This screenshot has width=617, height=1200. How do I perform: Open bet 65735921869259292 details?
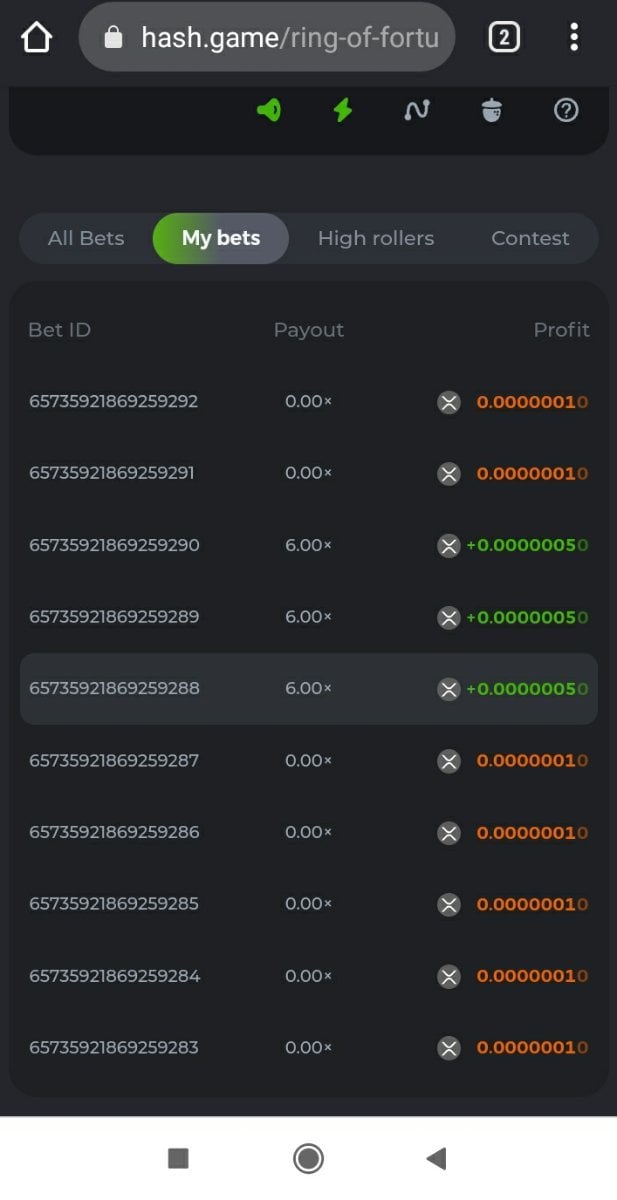coord(114,402)
